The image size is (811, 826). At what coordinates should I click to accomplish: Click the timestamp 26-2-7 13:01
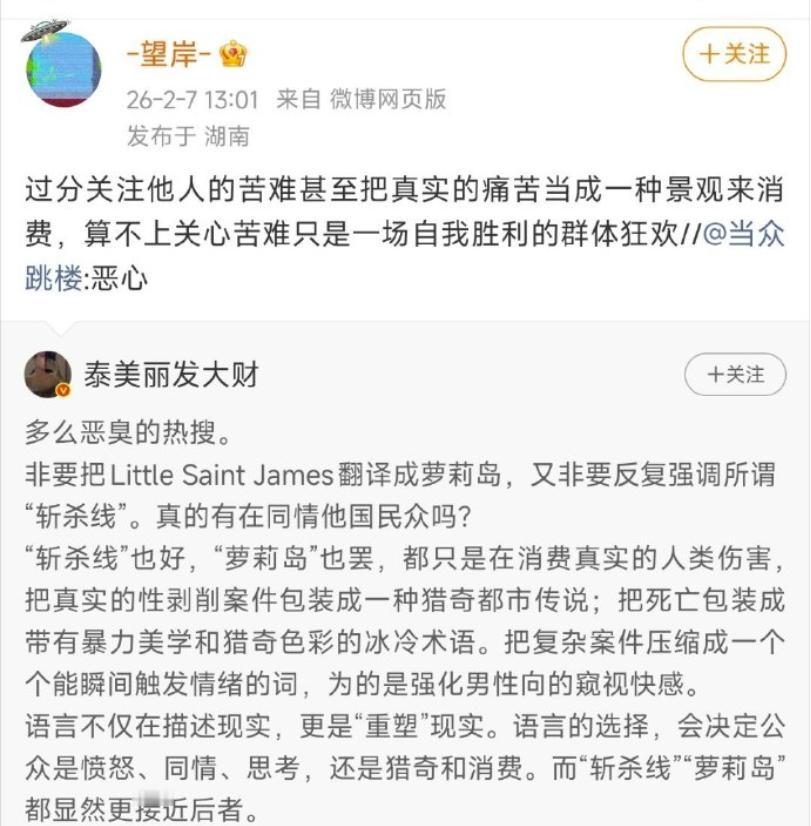click(x=191, y=100)
